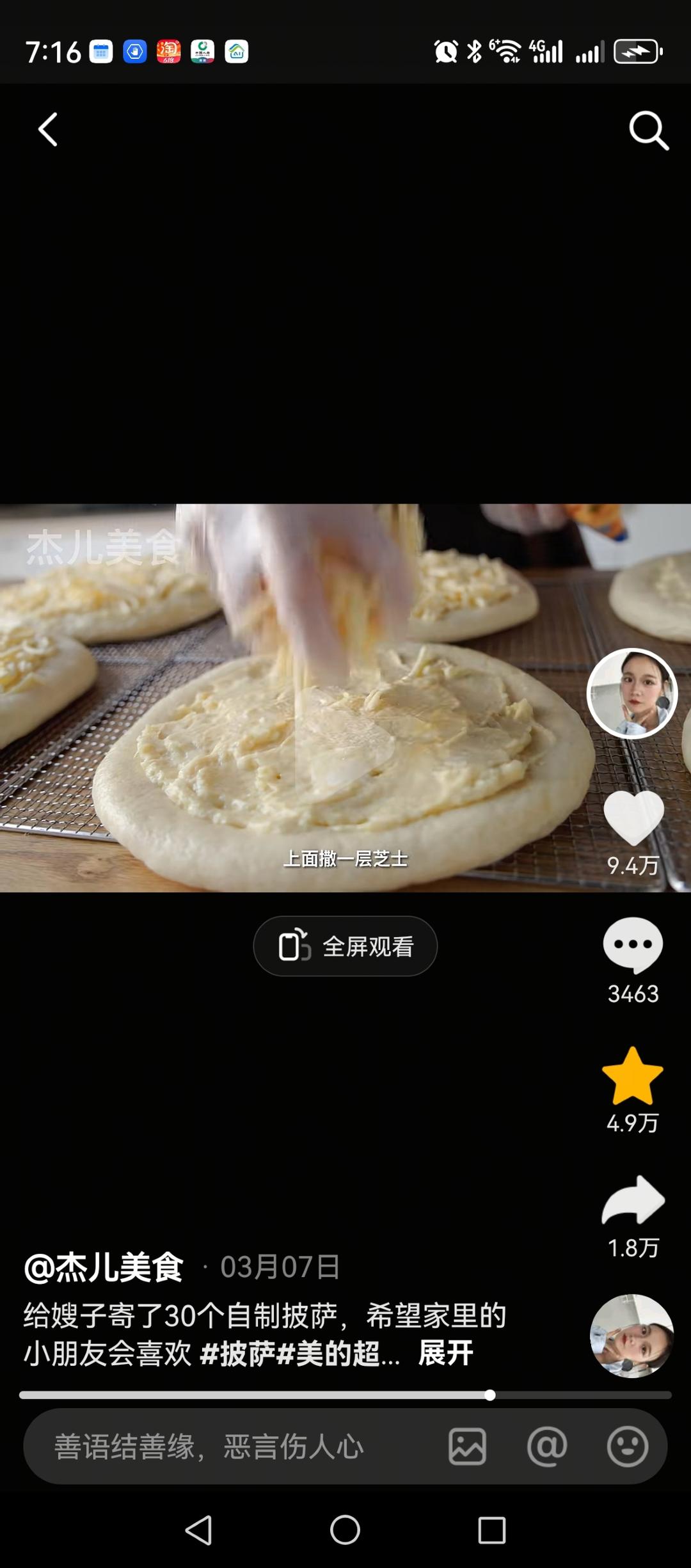Tap the video progress bar to seek
This screenshot has width=691, height=1568.
pyautogui.click(x=345, y=1395)
